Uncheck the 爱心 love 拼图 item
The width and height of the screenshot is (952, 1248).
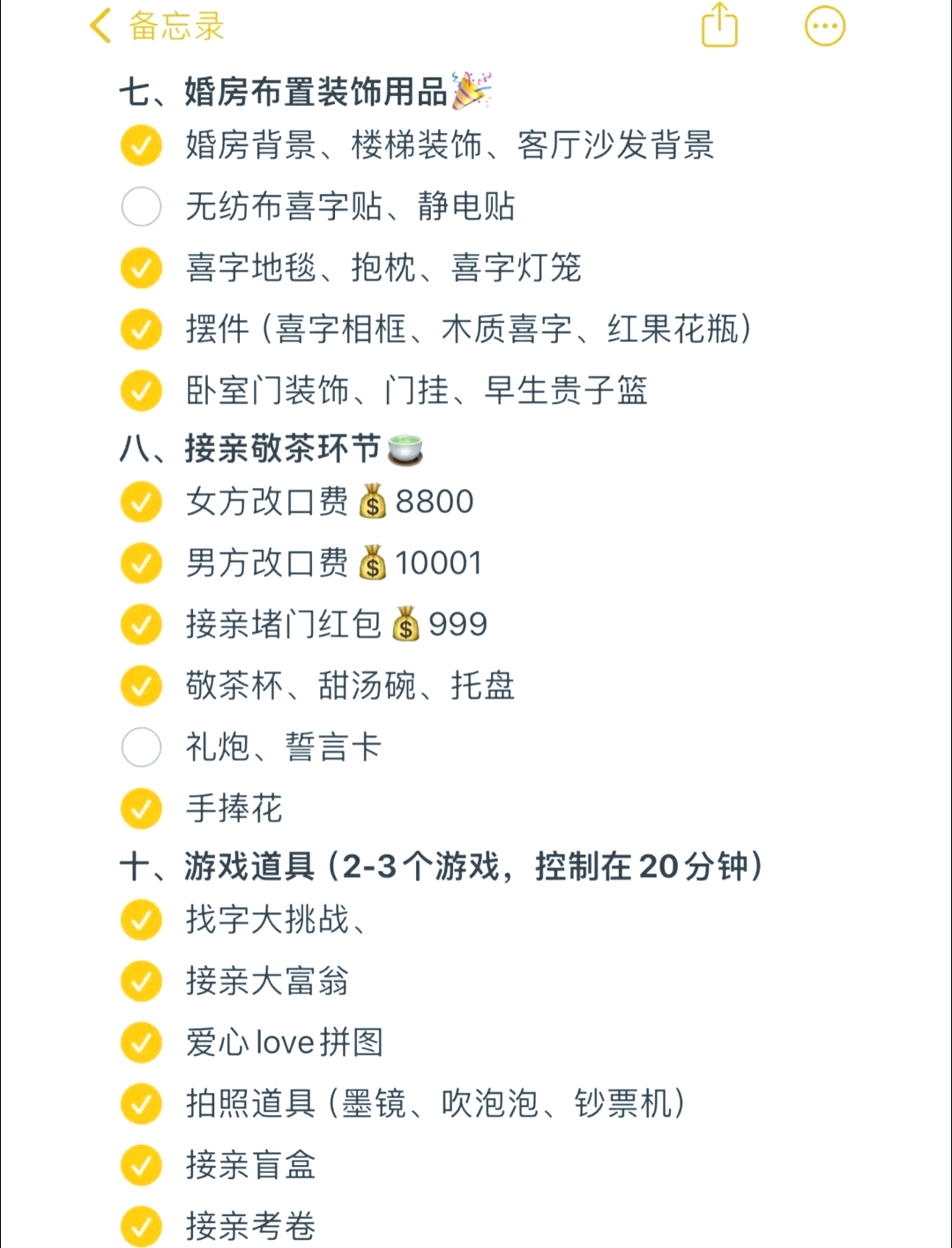click(141, 1042)
